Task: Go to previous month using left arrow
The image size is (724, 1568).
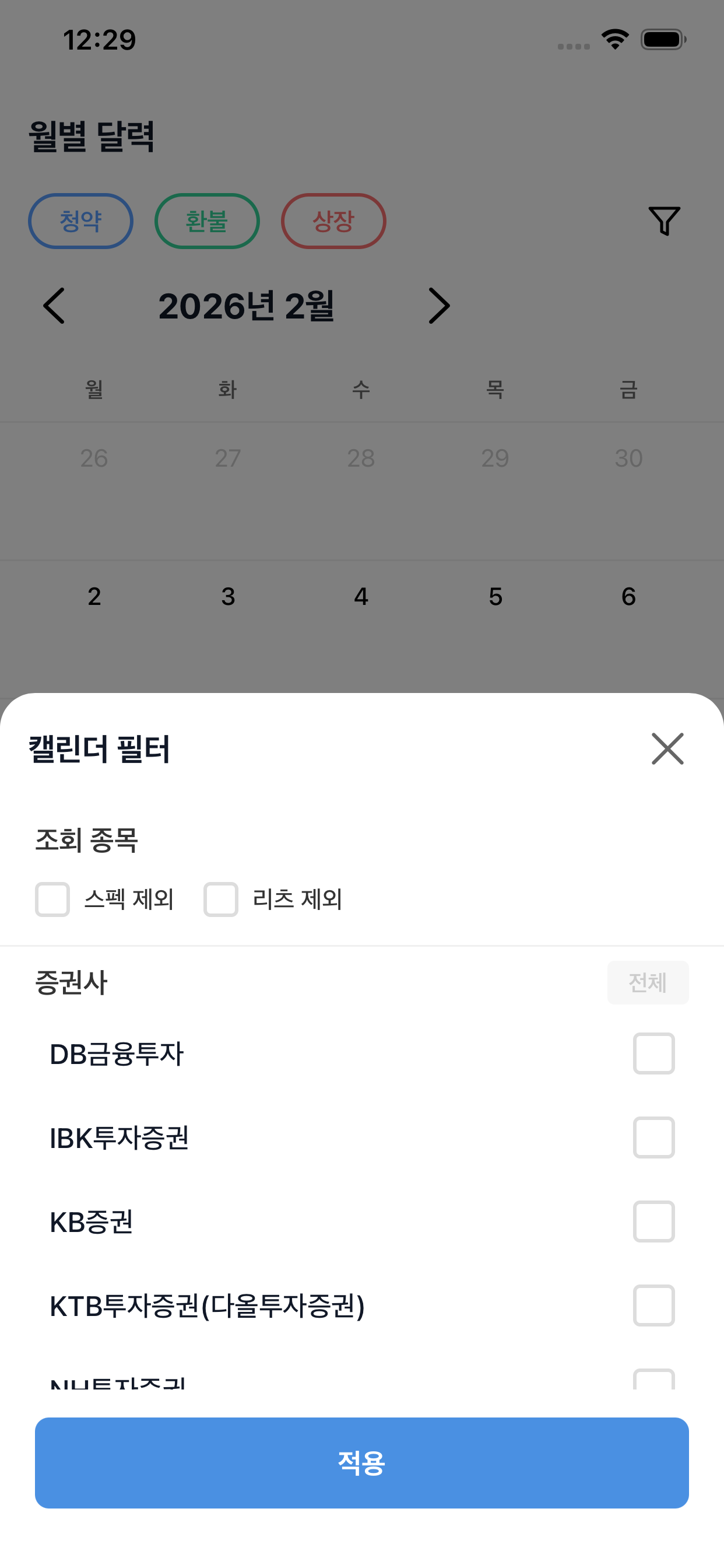Action: (54, 307)
